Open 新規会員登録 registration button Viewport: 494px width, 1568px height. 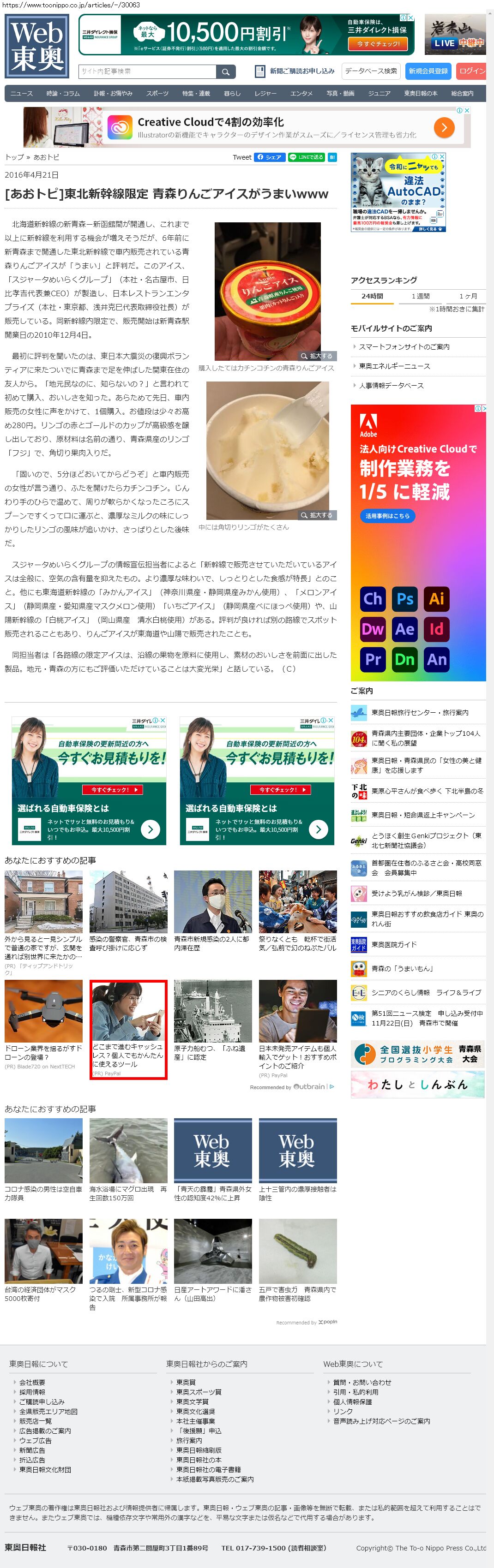pos(428,71)
